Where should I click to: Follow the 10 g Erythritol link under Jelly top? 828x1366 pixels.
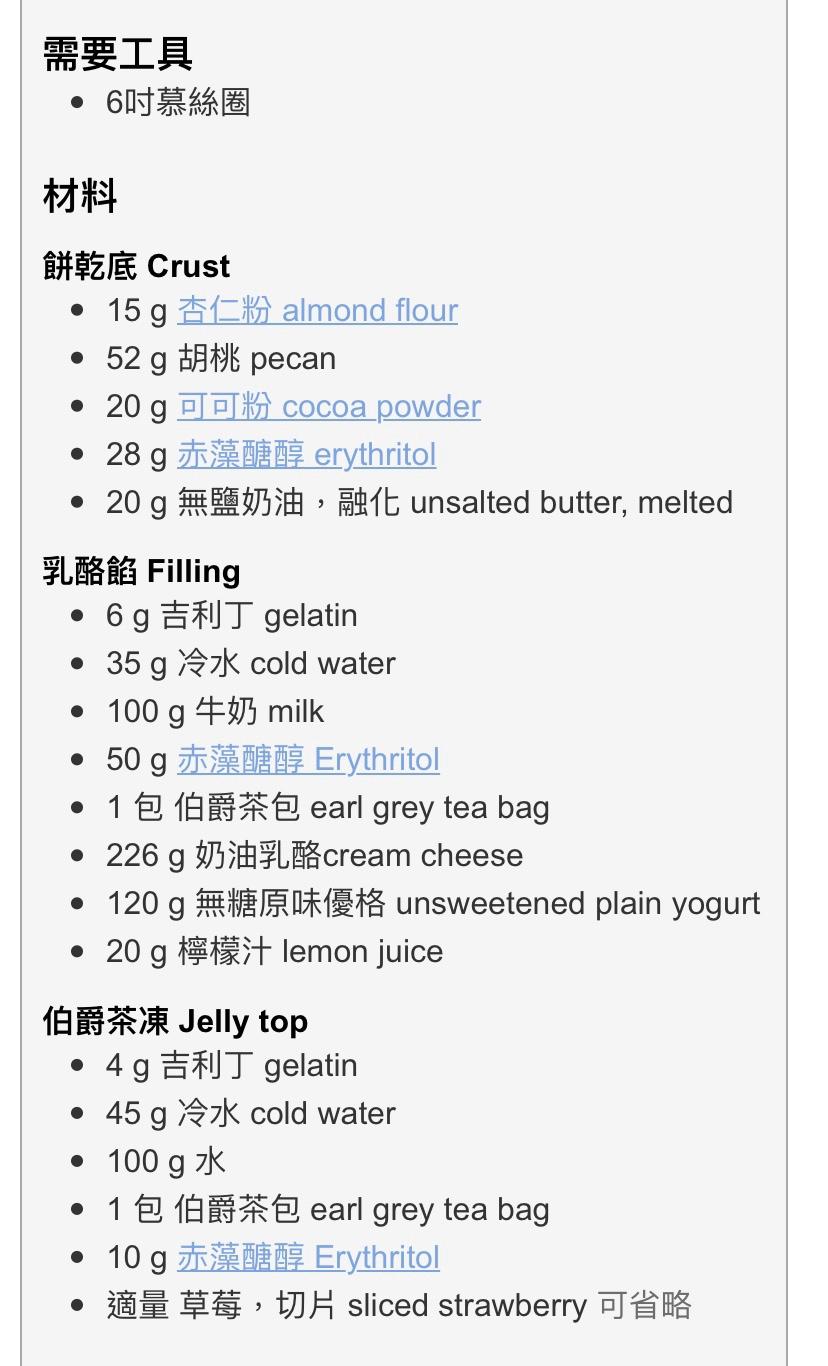(308, 1258)
